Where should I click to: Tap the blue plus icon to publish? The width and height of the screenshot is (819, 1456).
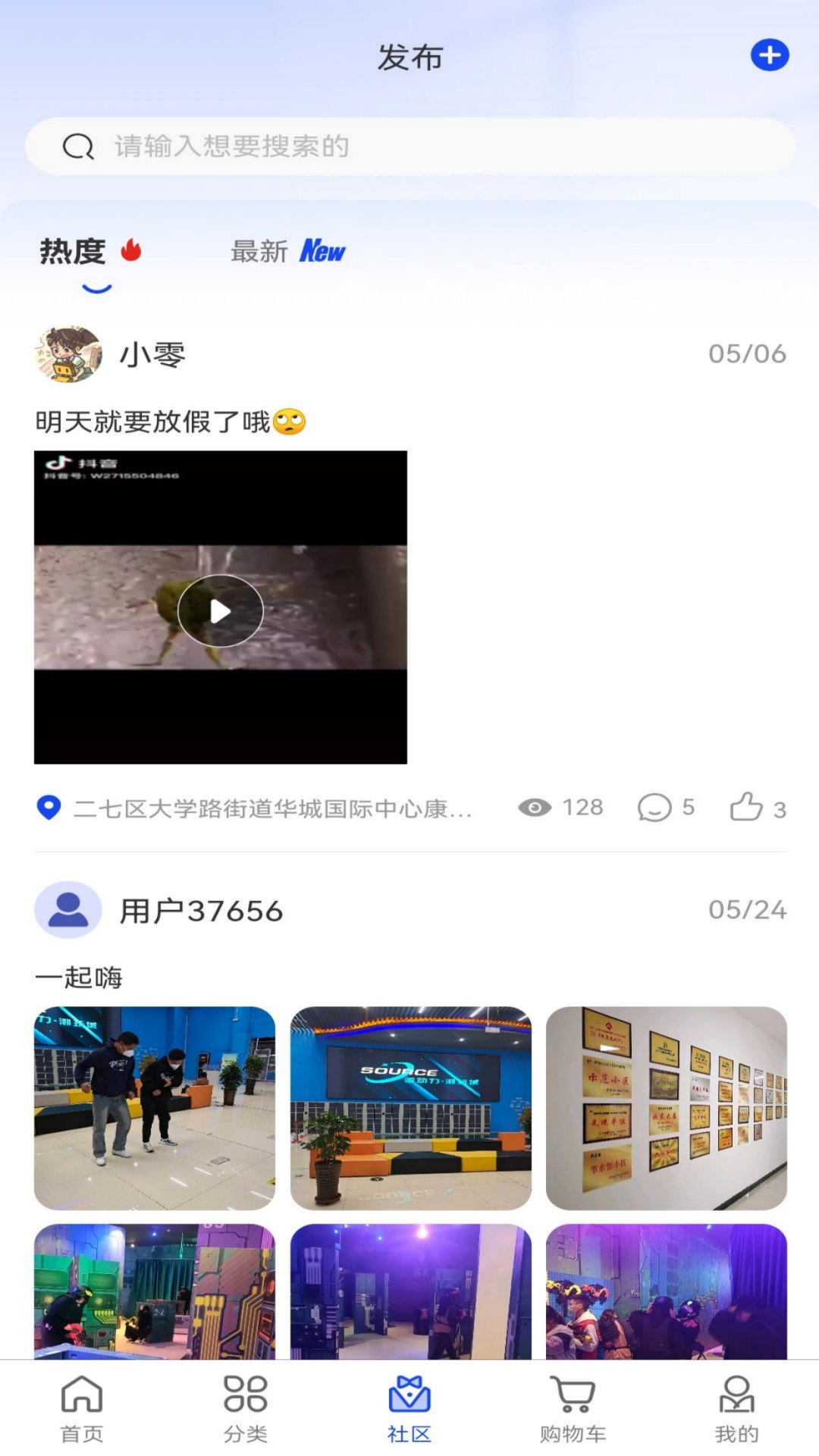(x=770, y=55)
